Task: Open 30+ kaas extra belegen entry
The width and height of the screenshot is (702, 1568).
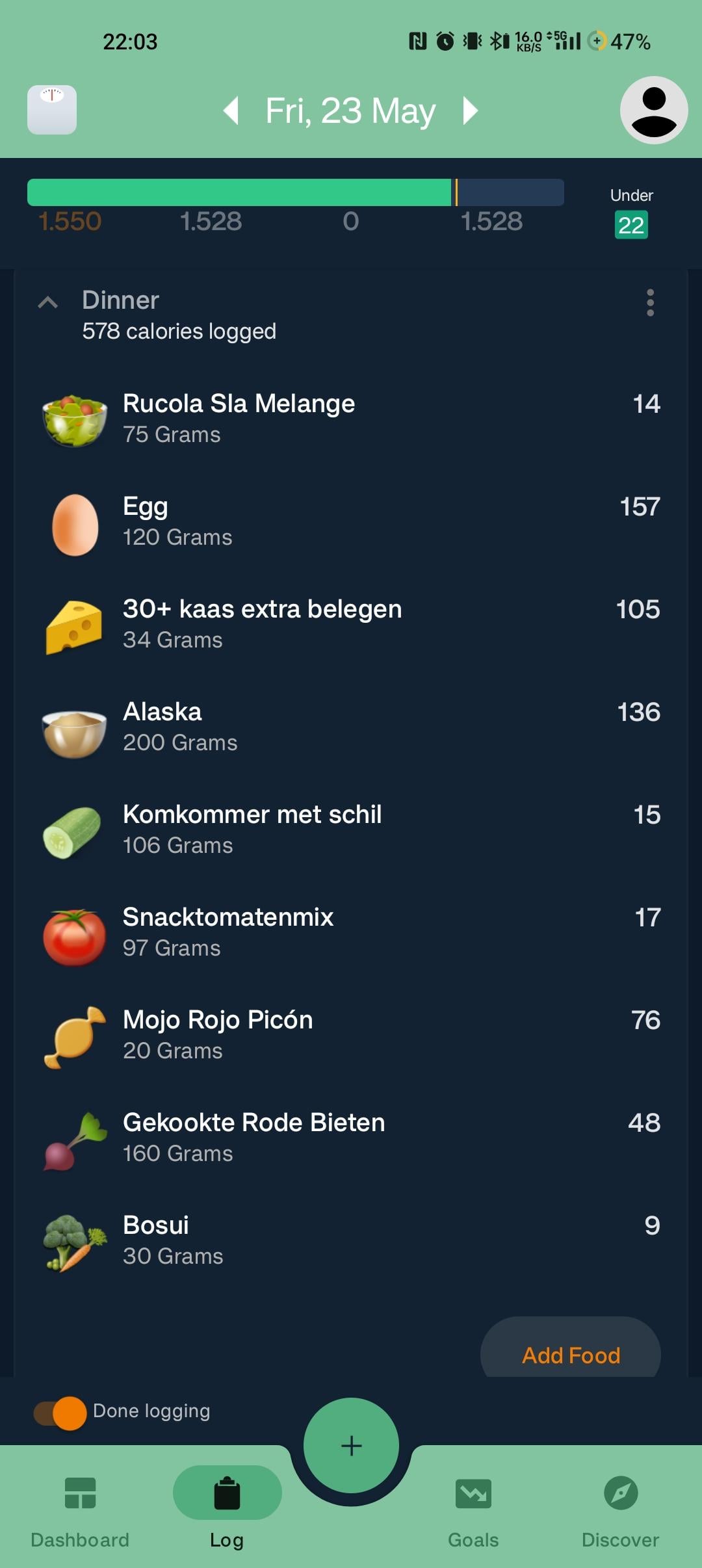Action: [351, 624]
